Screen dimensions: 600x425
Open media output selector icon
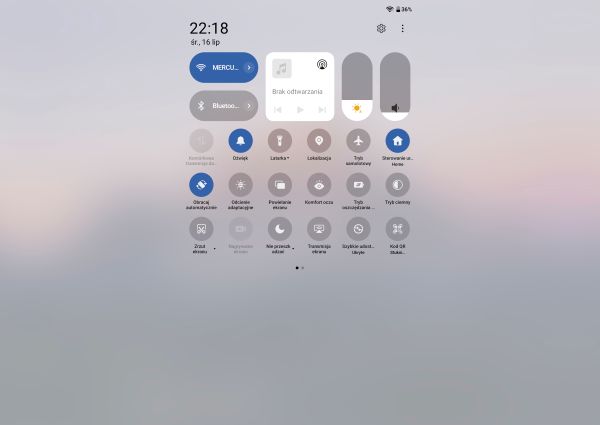(x=322, y=64)
